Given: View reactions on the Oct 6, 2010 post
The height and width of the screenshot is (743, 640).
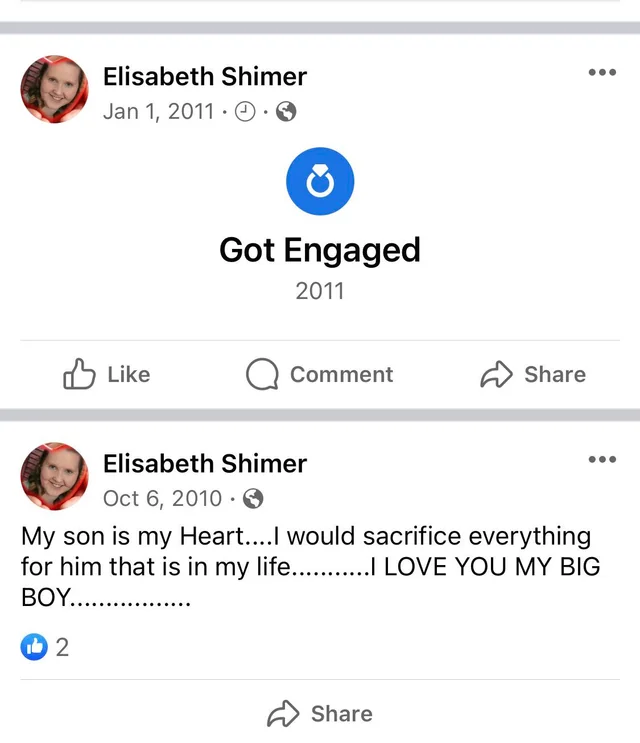Looking at the screenshot, I should tap(45, 647).
